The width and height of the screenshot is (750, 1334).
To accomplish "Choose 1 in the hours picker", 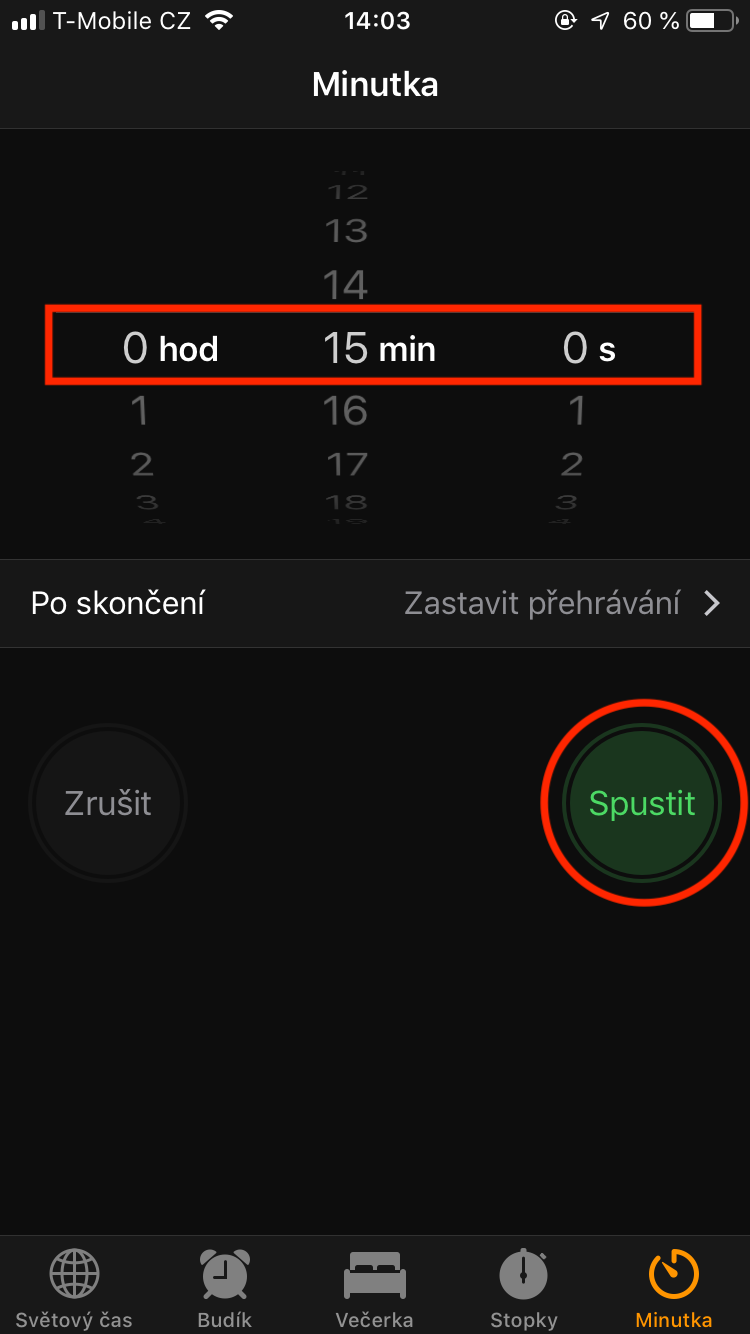I will [139, 410].
